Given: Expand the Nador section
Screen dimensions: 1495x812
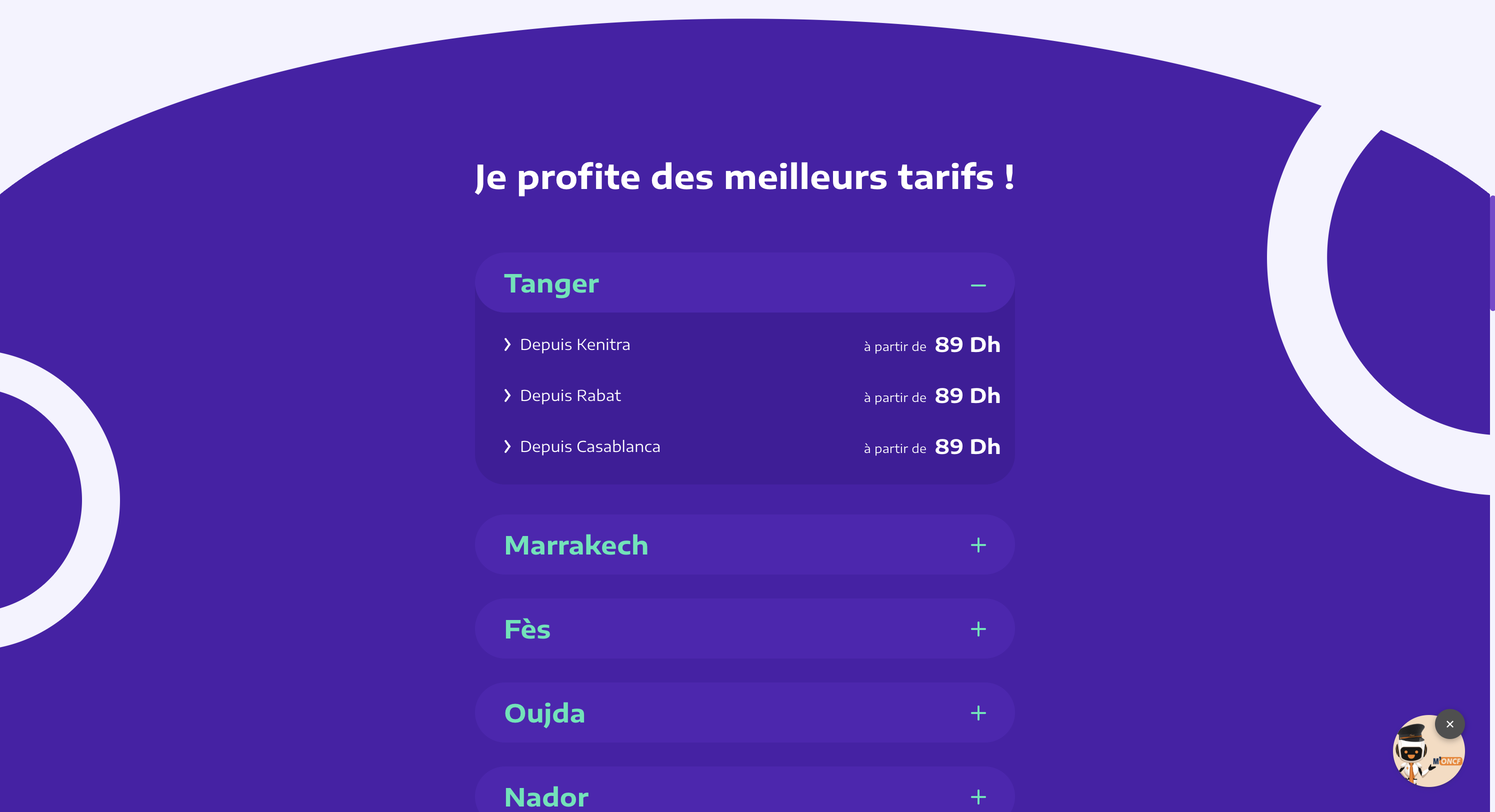Looking at the screenshot, I should (x=978, y=796).
